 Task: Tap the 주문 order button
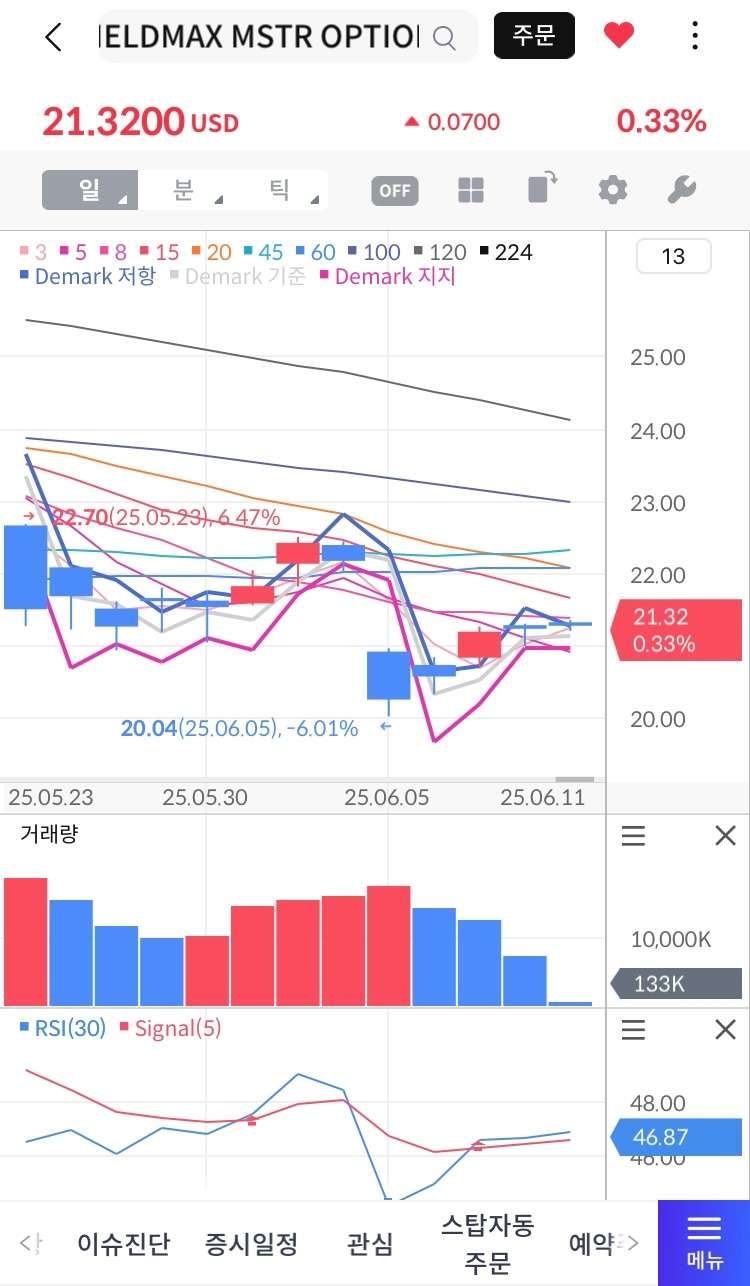534,36
